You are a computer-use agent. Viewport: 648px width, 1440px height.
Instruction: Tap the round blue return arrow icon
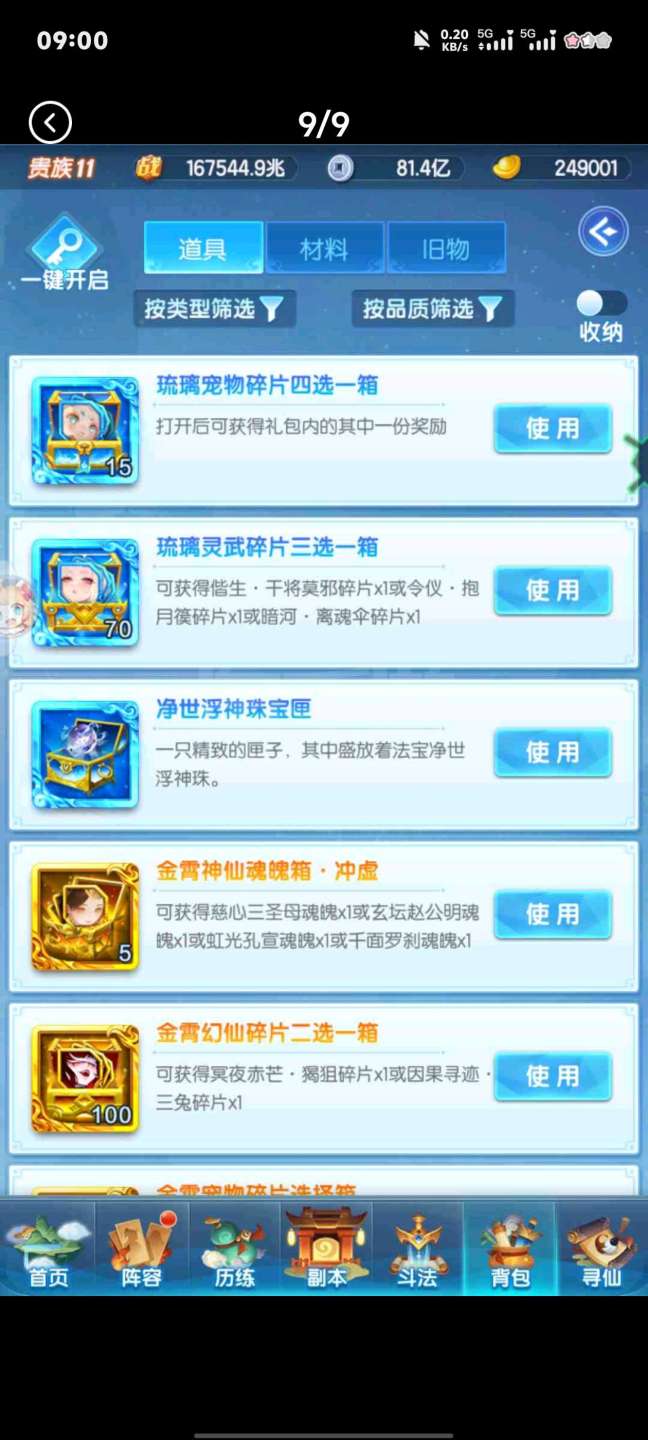tap(602, 232)
